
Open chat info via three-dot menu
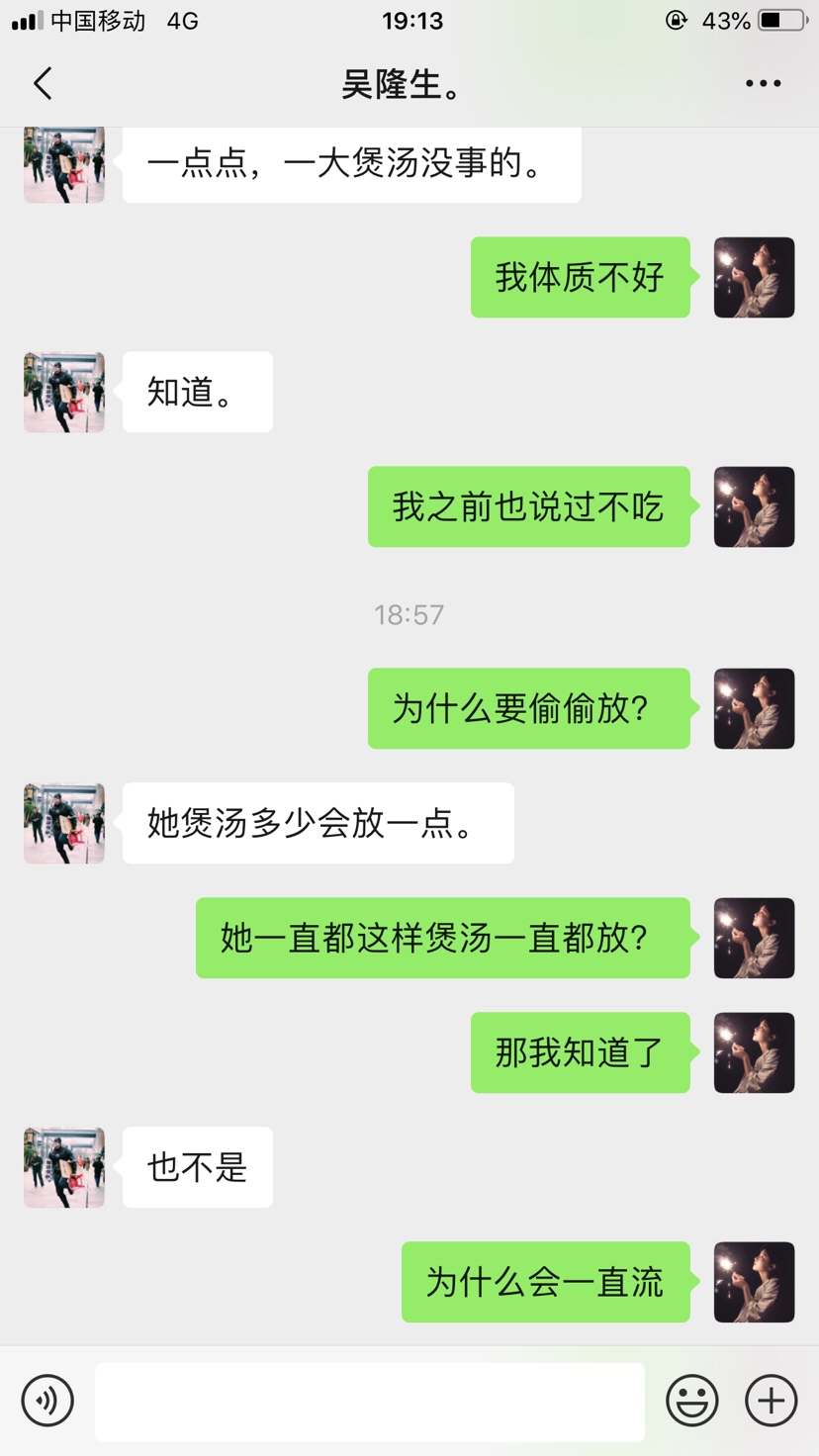(x=763, y=84)
